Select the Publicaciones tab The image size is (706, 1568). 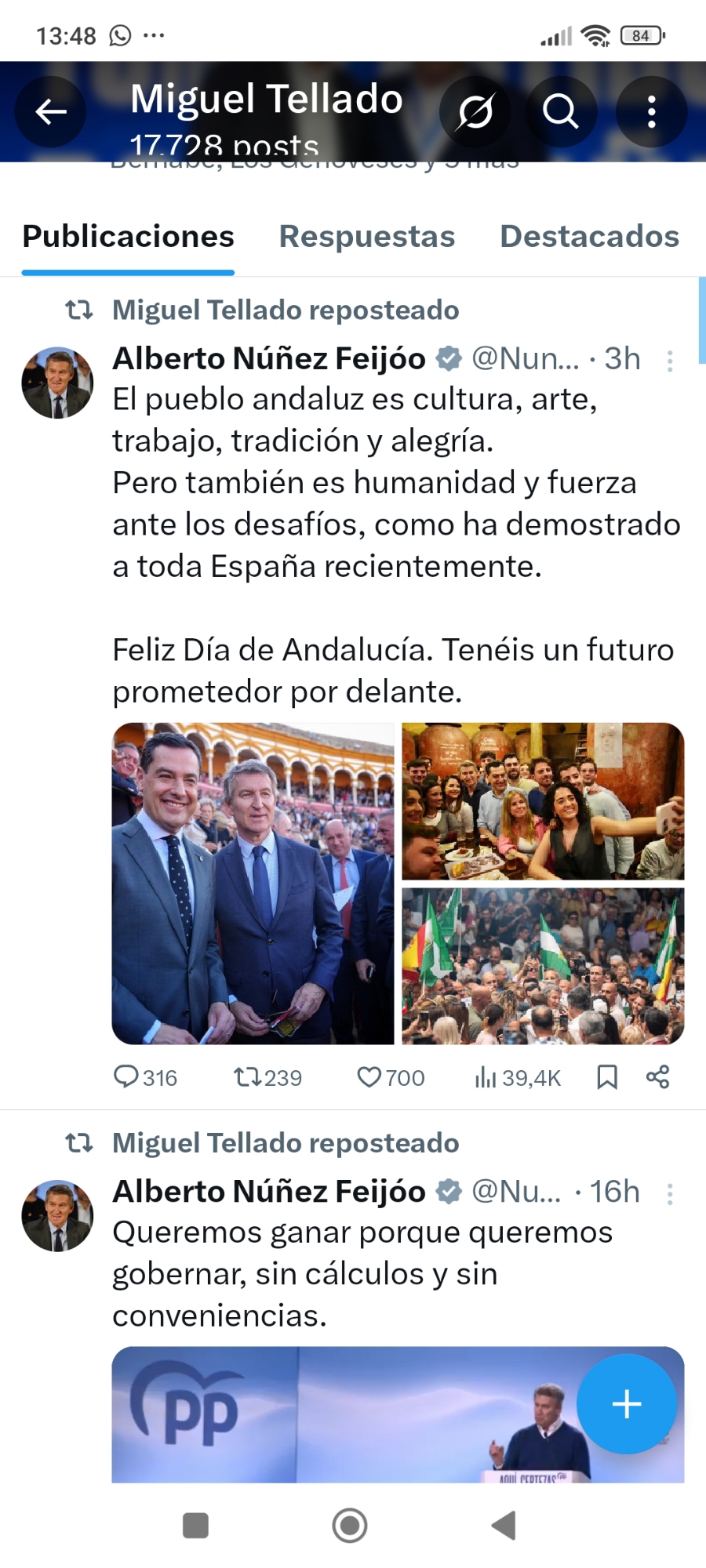coord(128,237)
